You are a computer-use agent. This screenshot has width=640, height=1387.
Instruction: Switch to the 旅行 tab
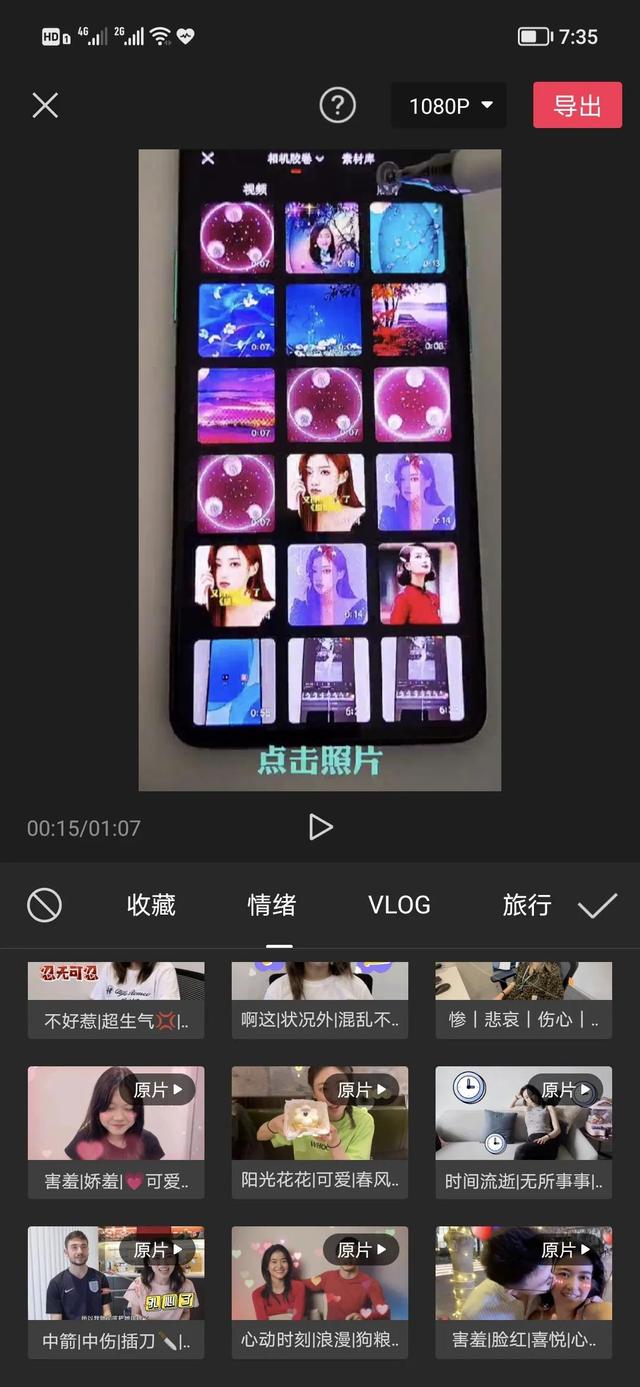pos(527,905)
